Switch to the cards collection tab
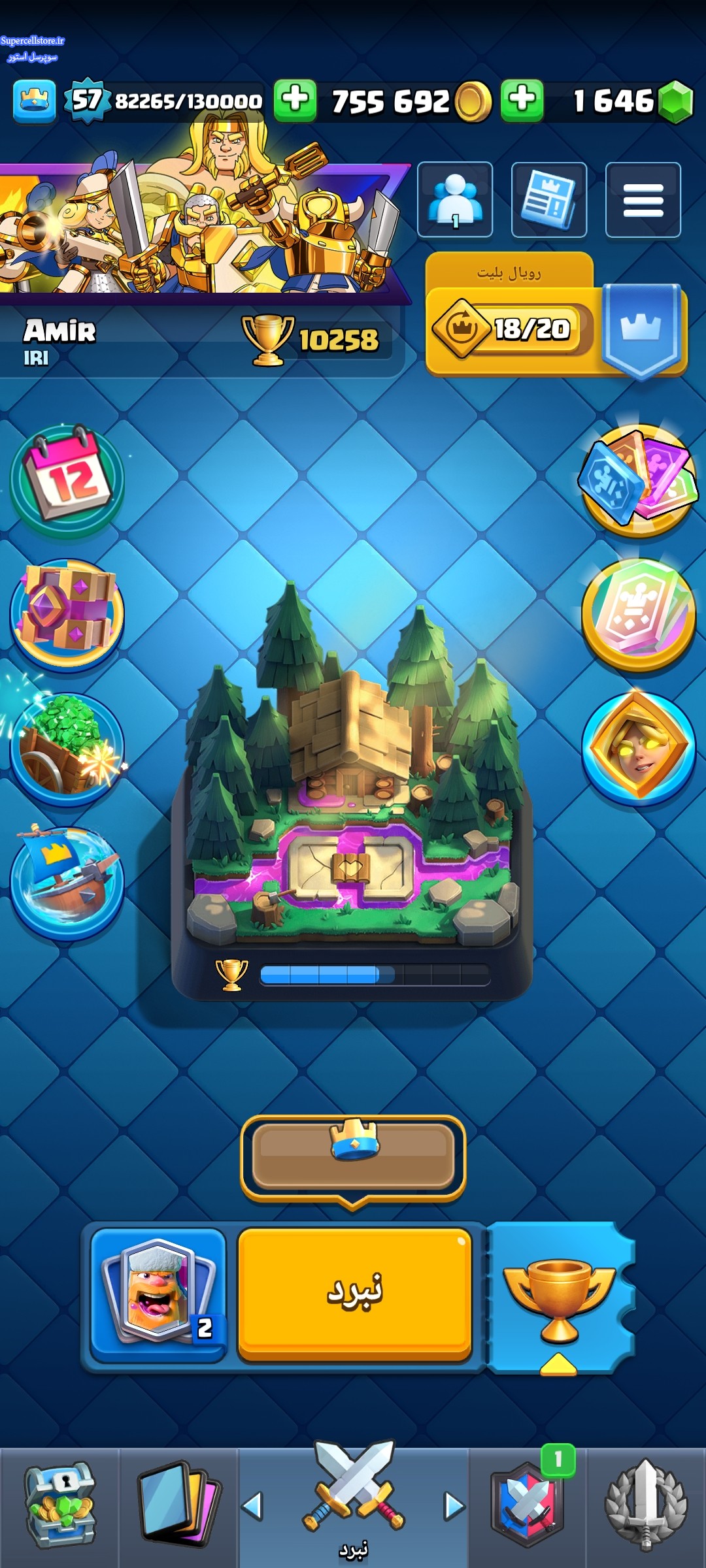Screen dimensions: 706x1568 tap(178, 1506)
